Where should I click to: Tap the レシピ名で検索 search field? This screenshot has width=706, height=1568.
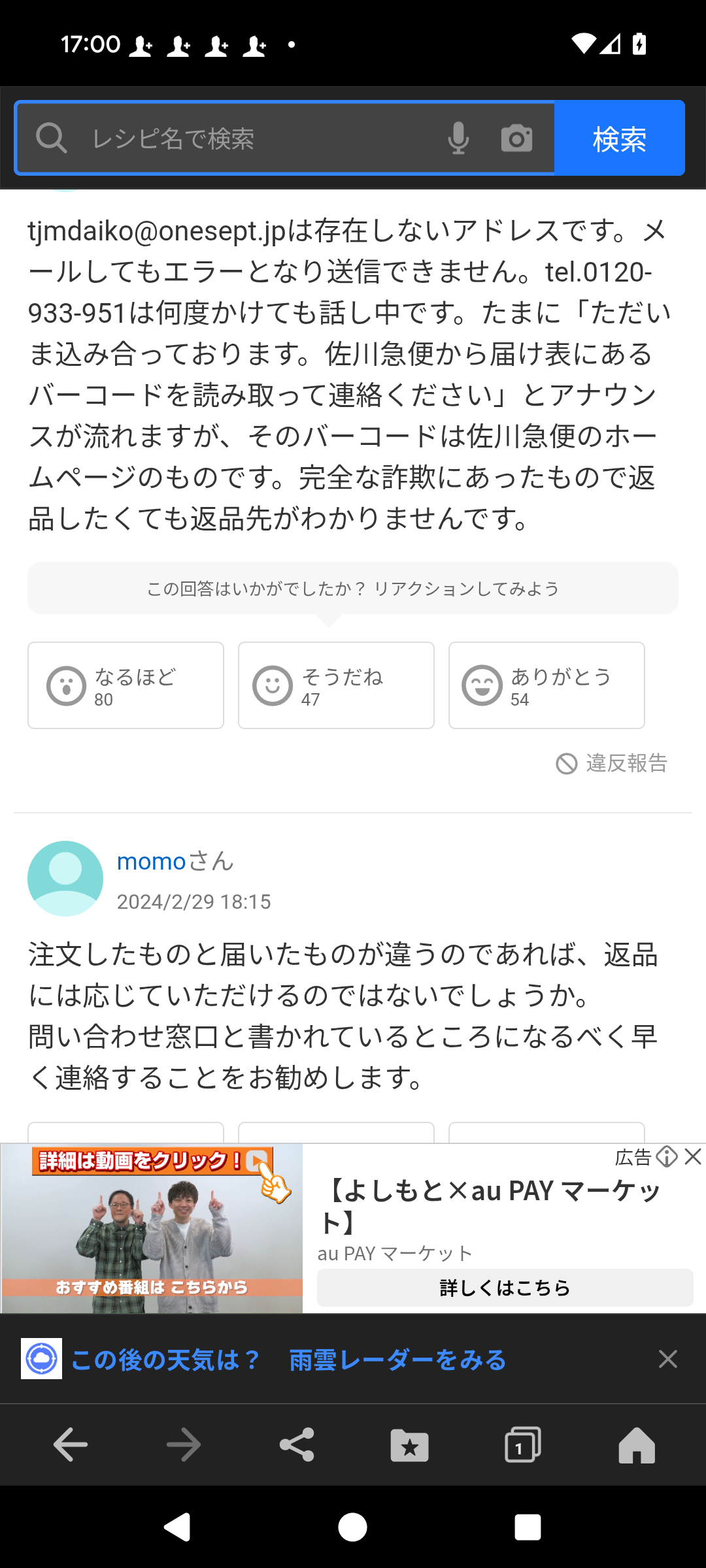coord(255,139)
